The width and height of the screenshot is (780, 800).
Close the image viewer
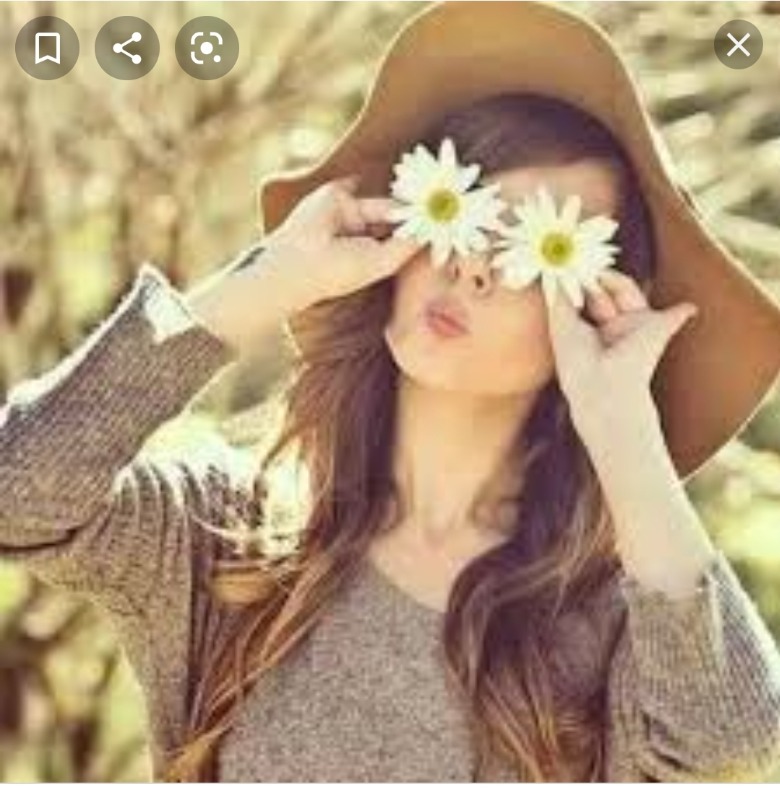[738, 45]
